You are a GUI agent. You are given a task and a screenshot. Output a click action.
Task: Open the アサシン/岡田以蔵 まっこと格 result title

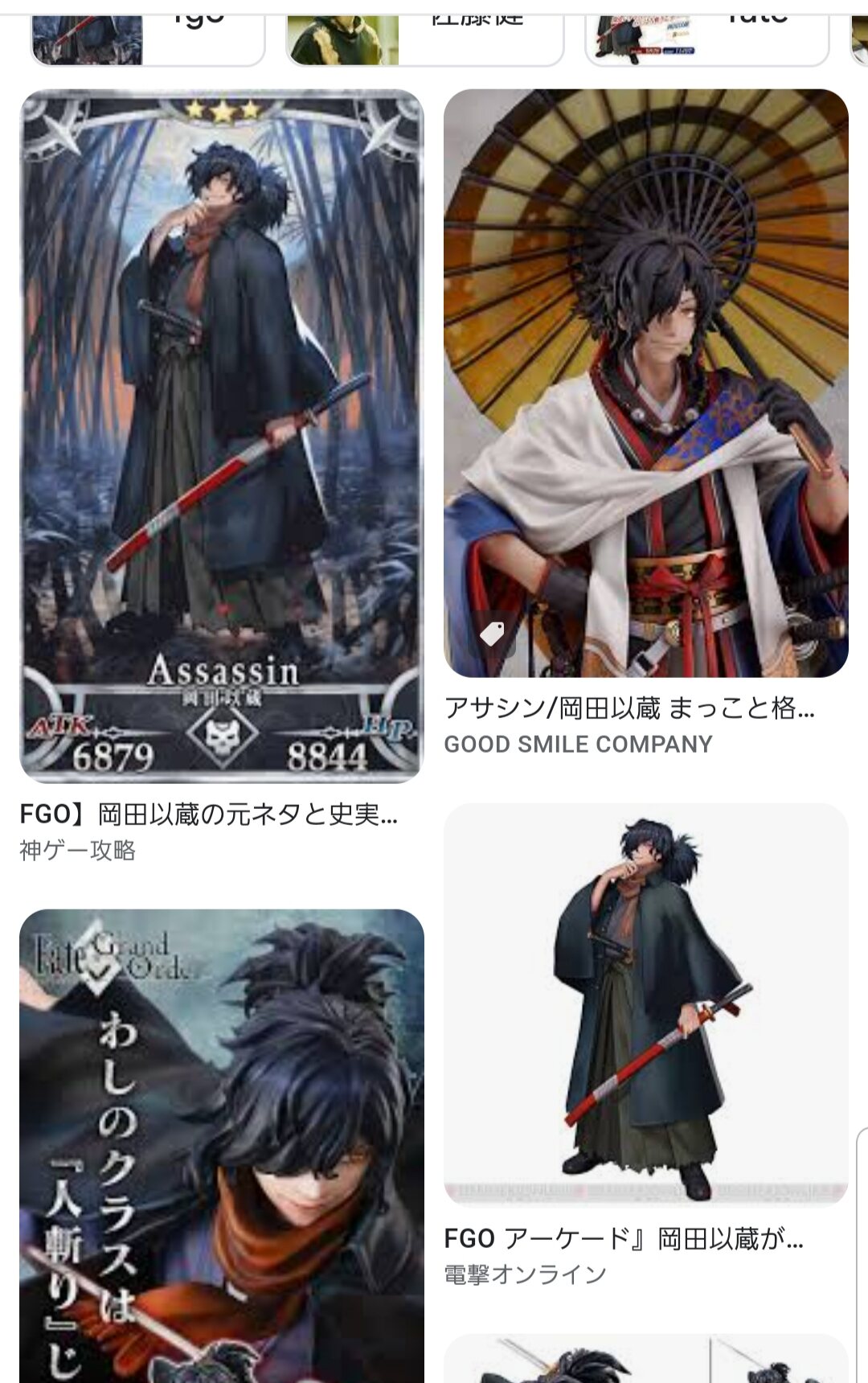pos(629,708)
